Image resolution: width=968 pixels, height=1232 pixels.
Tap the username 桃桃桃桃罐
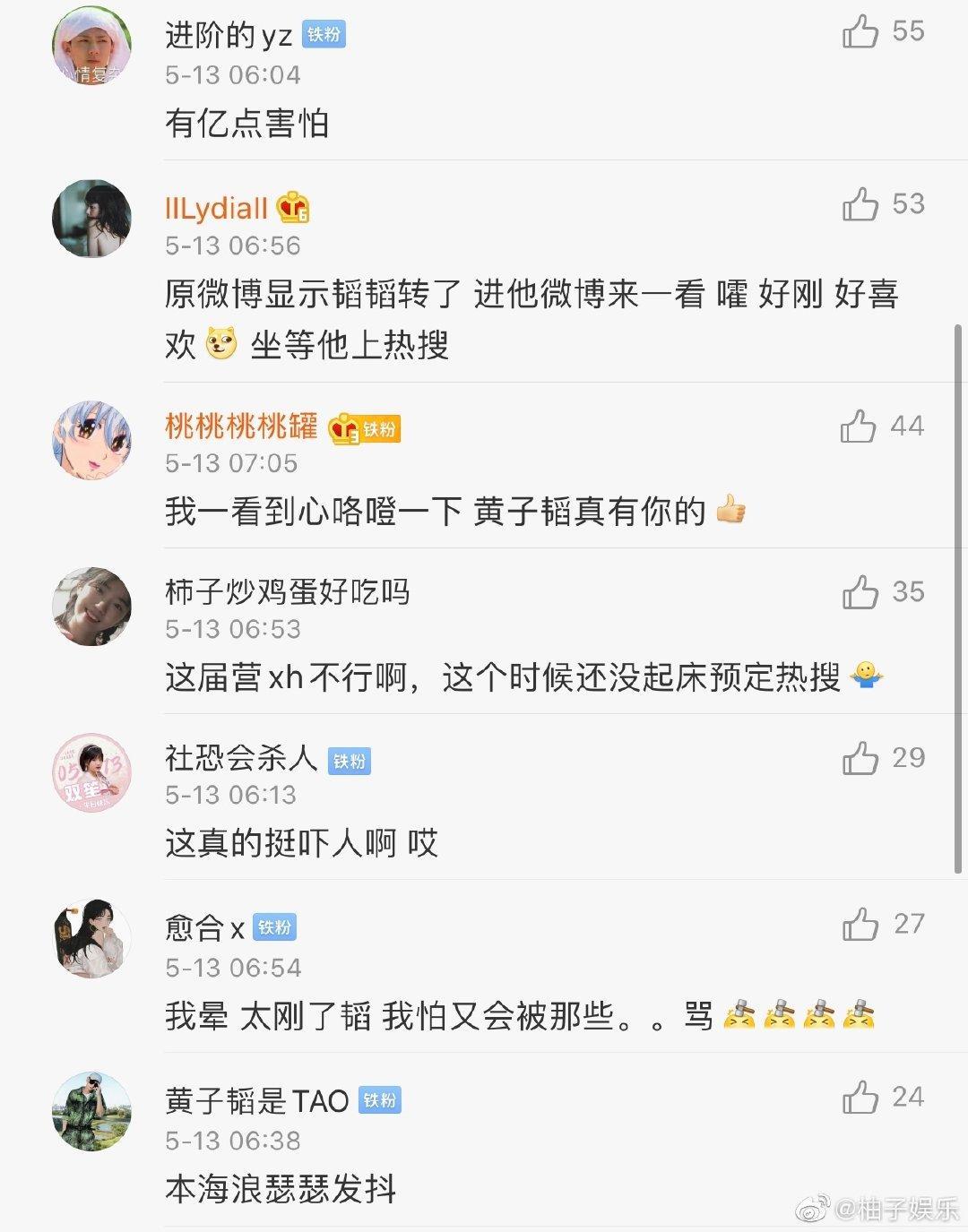(241, 426)
